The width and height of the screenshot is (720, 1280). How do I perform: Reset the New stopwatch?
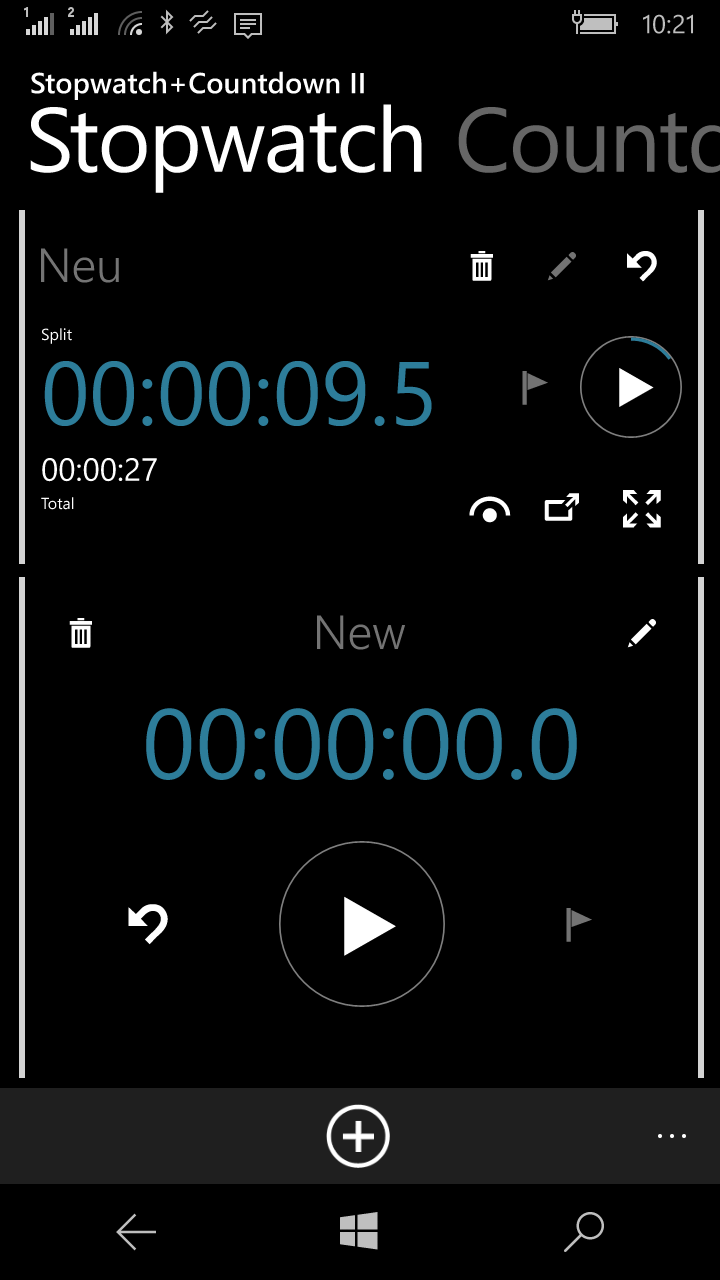pyautogui.click(x=148, y=924)
